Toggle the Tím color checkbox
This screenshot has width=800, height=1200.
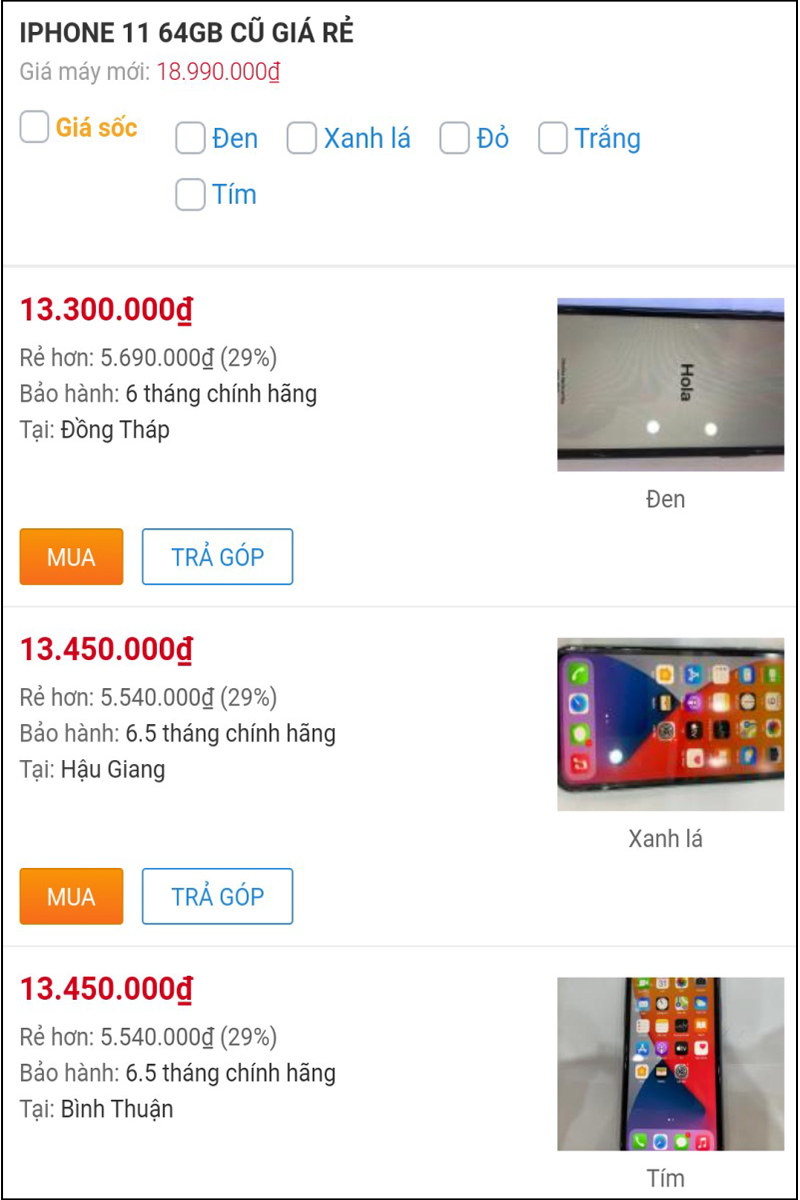(x=190, y=194)
